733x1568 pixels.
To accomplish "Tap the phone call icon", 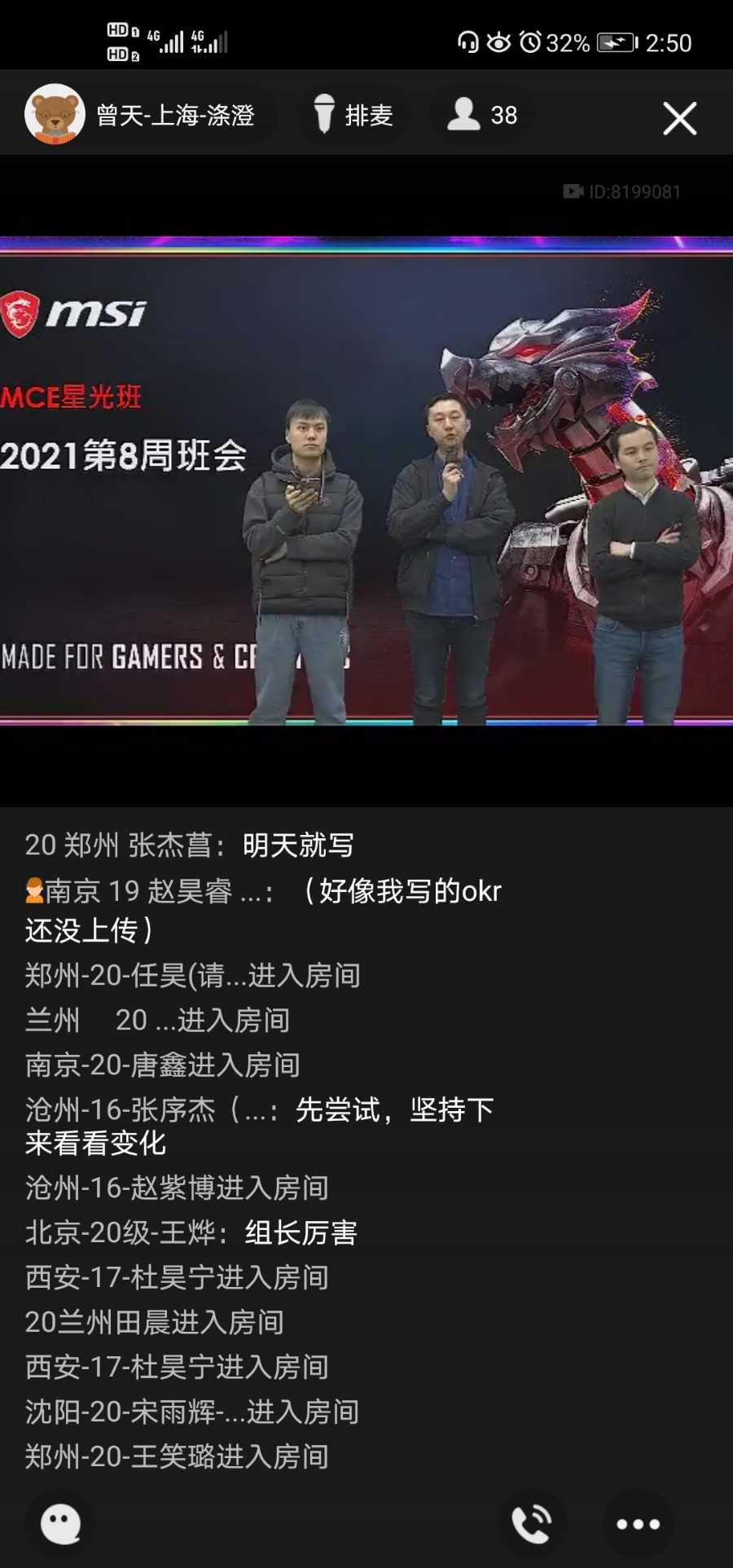I will point(532,1523).
